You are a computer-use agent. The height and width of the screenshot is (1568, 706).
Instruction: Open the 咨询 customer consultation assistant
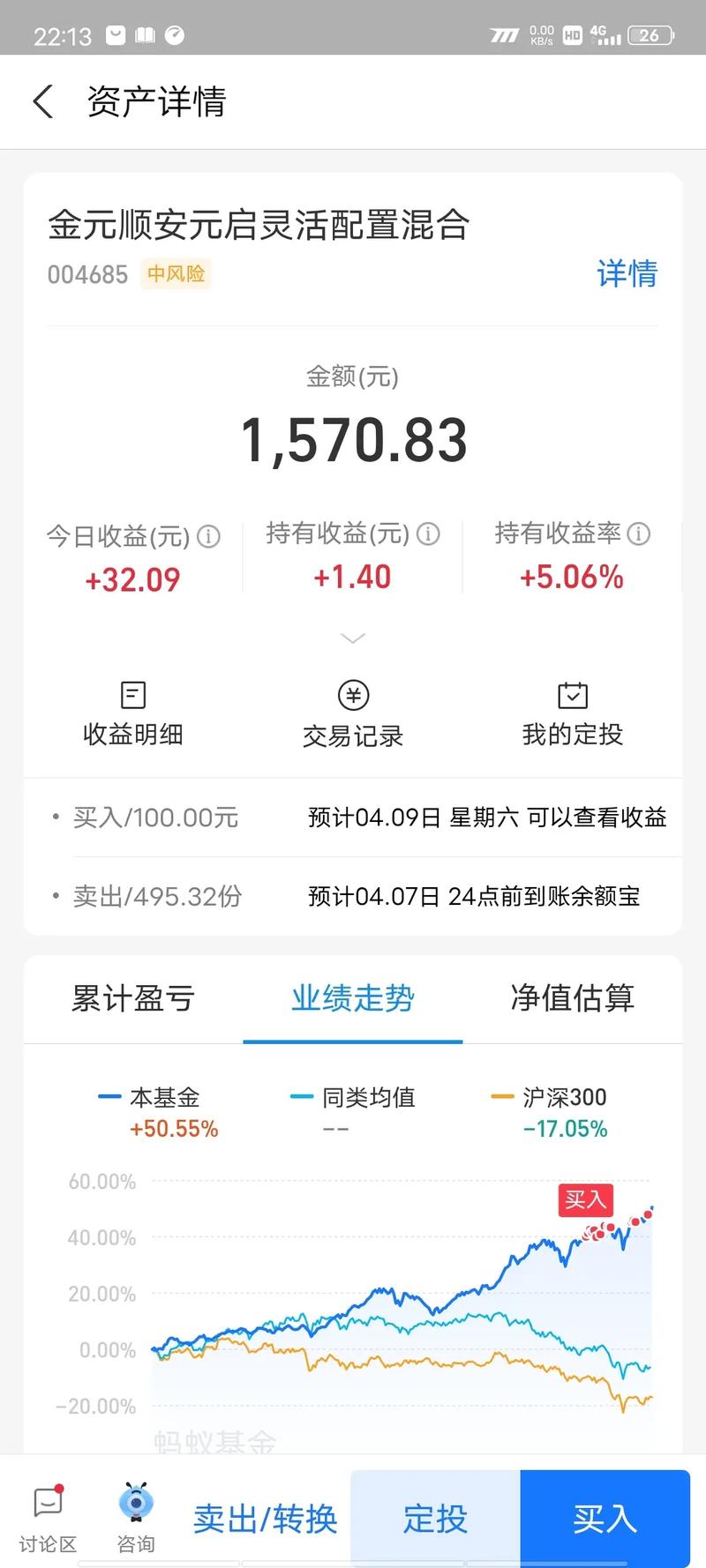tap(133, 1517)
